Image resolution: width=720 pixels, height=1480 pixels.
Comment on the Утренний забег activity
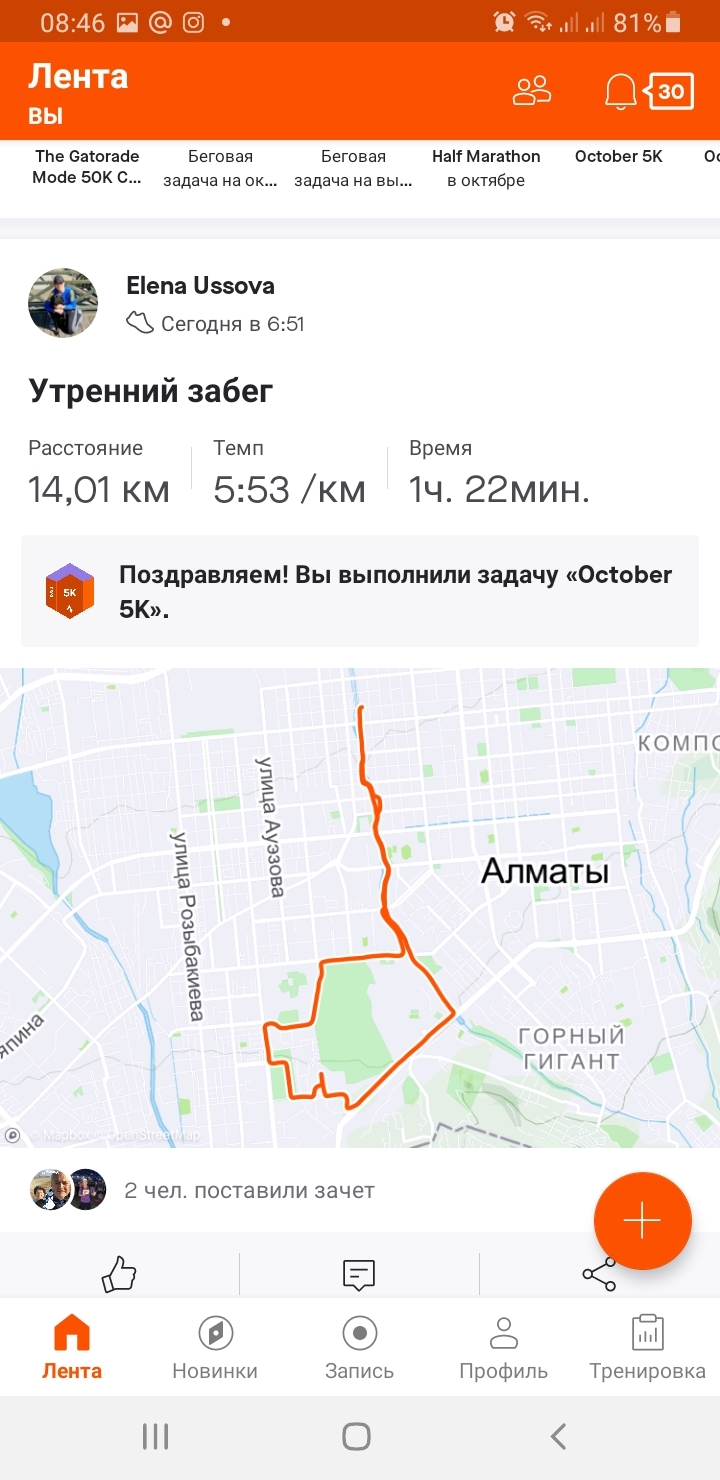point(359,1274)
